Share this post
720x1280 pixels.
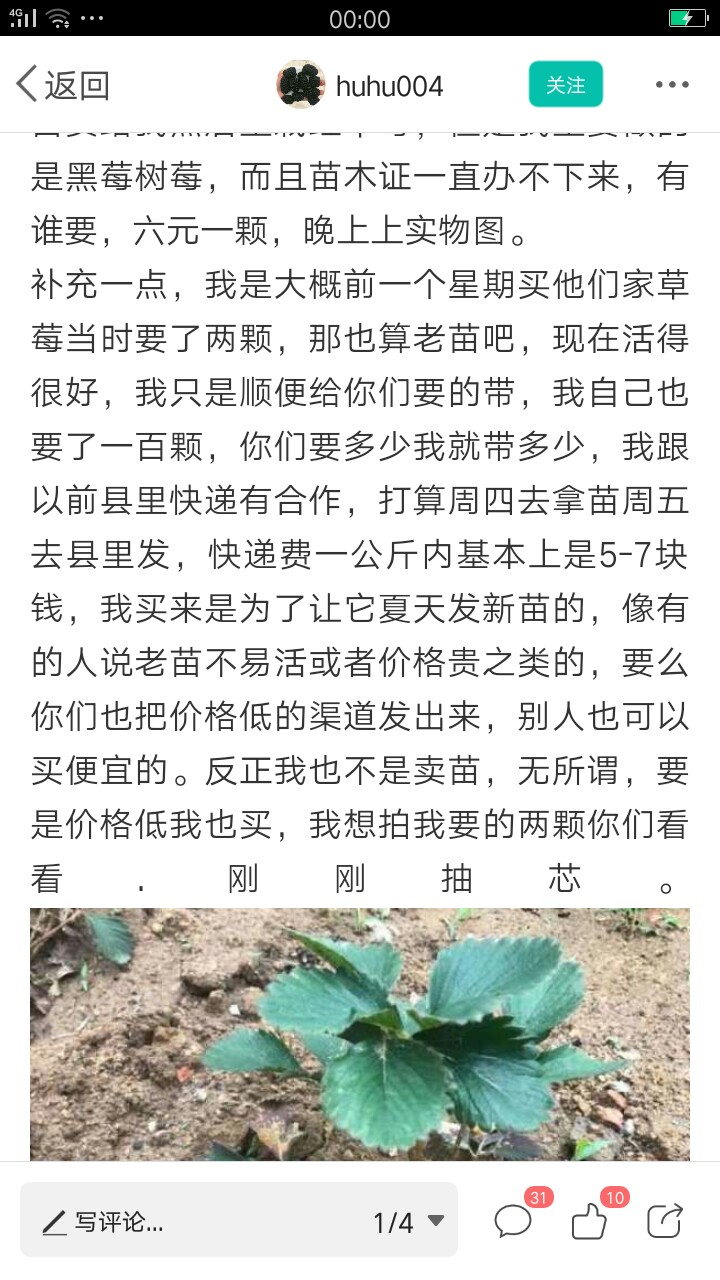pyautogui.click(x=665, y=1220)
